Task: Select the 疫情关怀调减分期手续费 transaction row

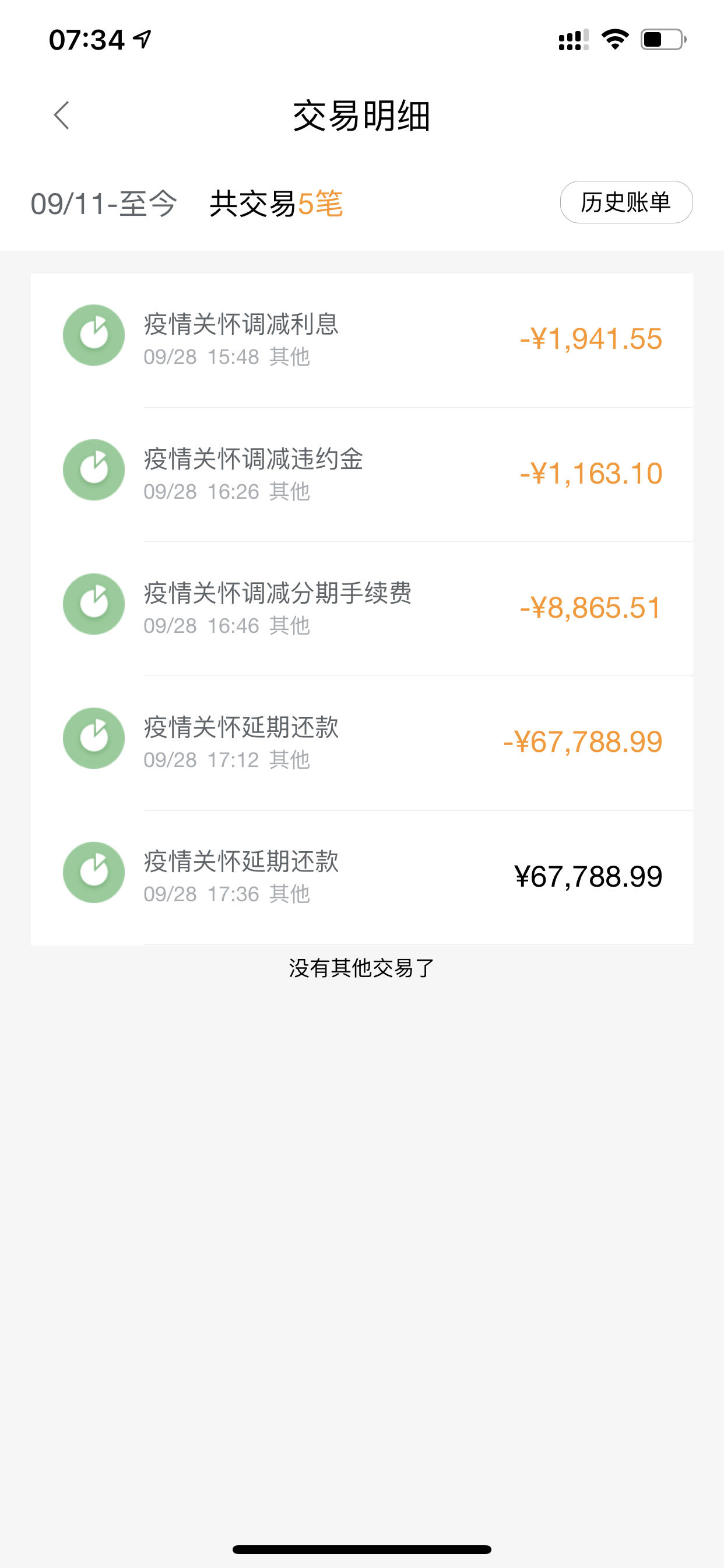Action: [x=362, y=608]
